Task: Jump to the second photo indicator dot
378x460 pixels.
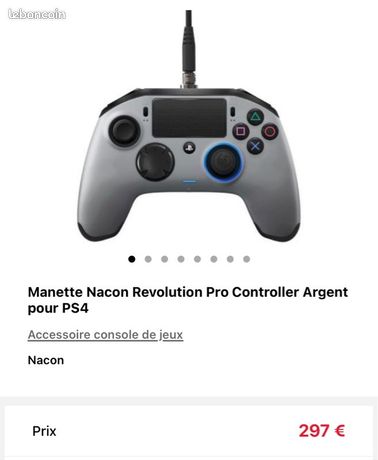Action: pyautogui.click(x=148, y=259)
